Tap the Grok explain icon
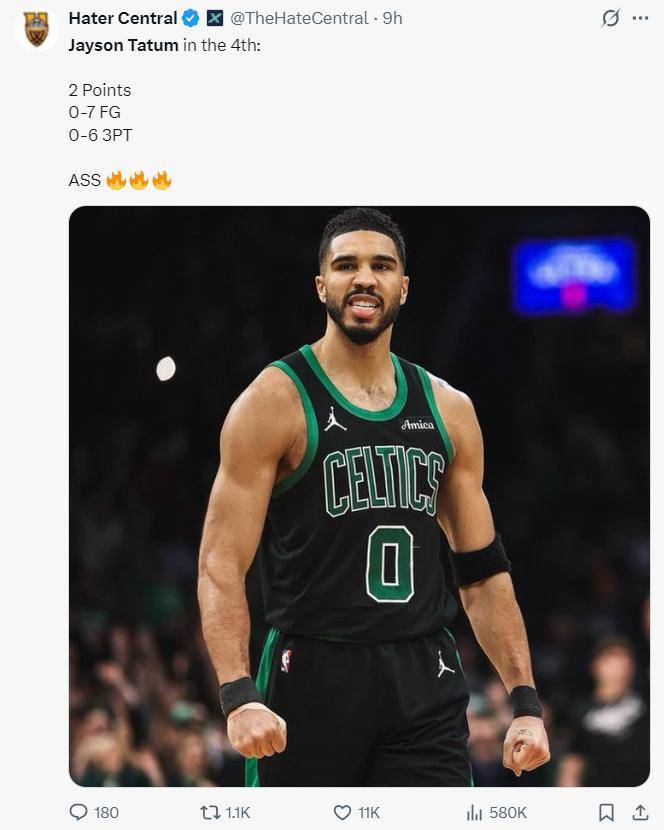664x830 pixels. pos(609,18)
